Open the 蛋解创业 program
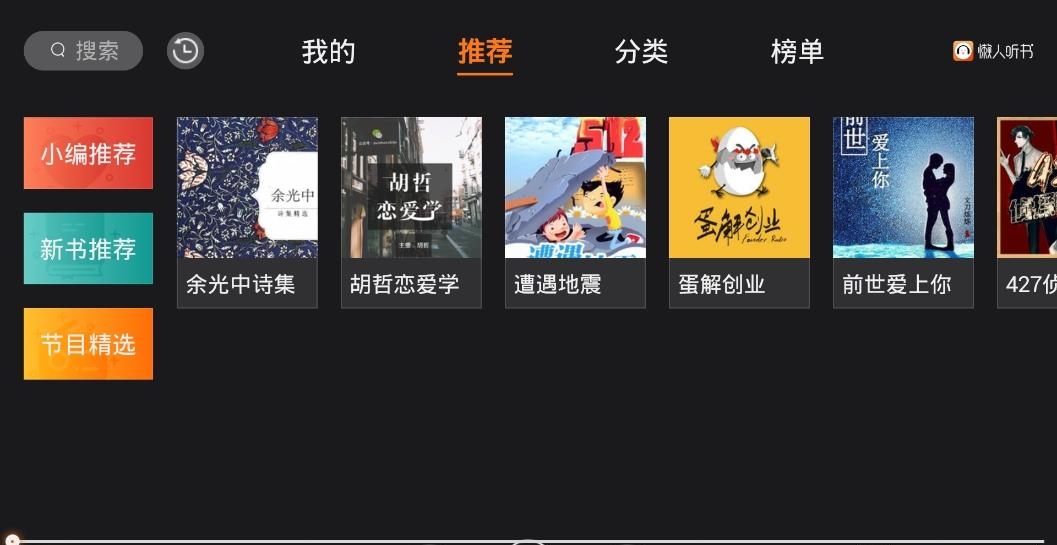 (x=739, y=211)
